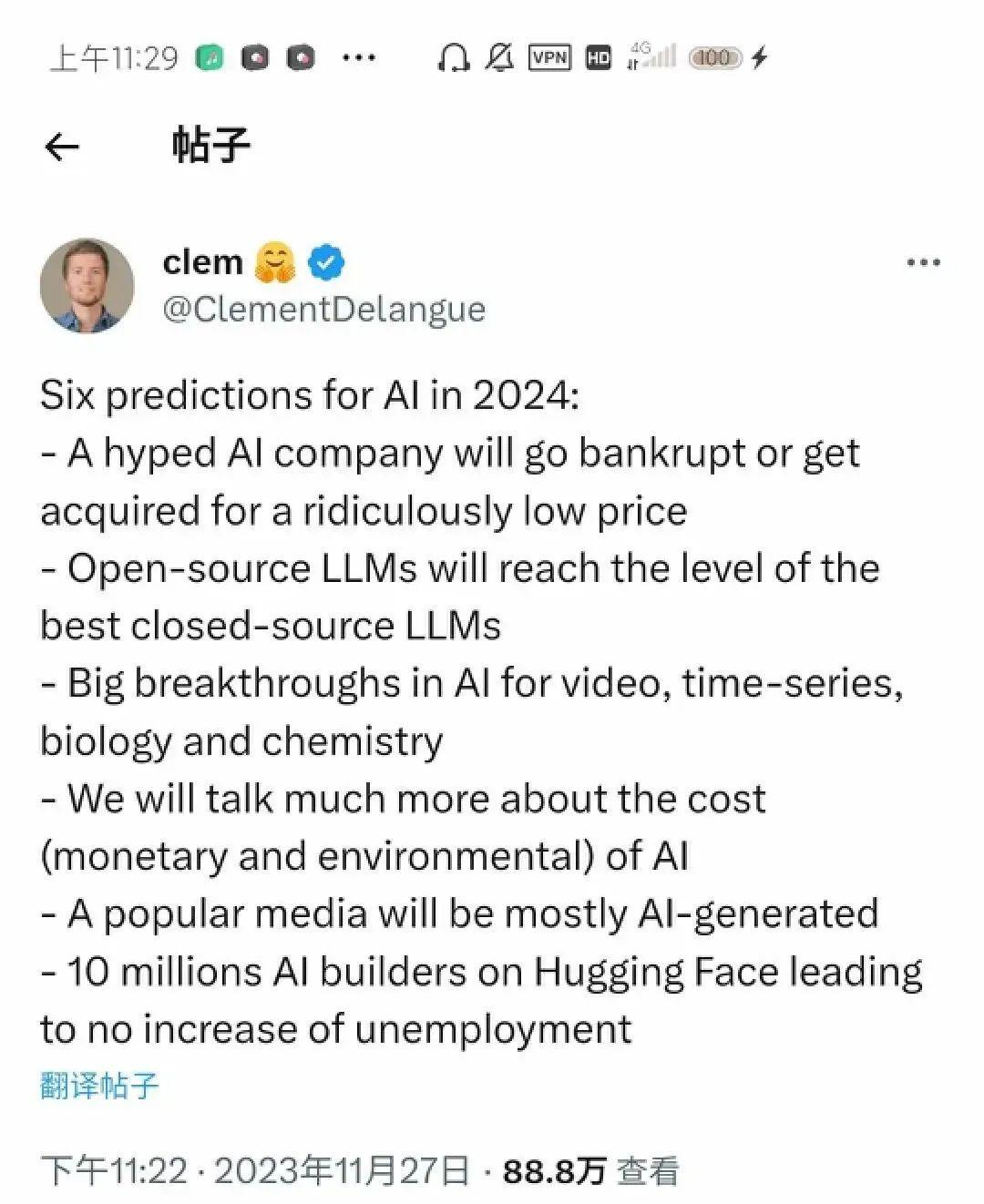Open clem's profile picture

coord(87,286)
